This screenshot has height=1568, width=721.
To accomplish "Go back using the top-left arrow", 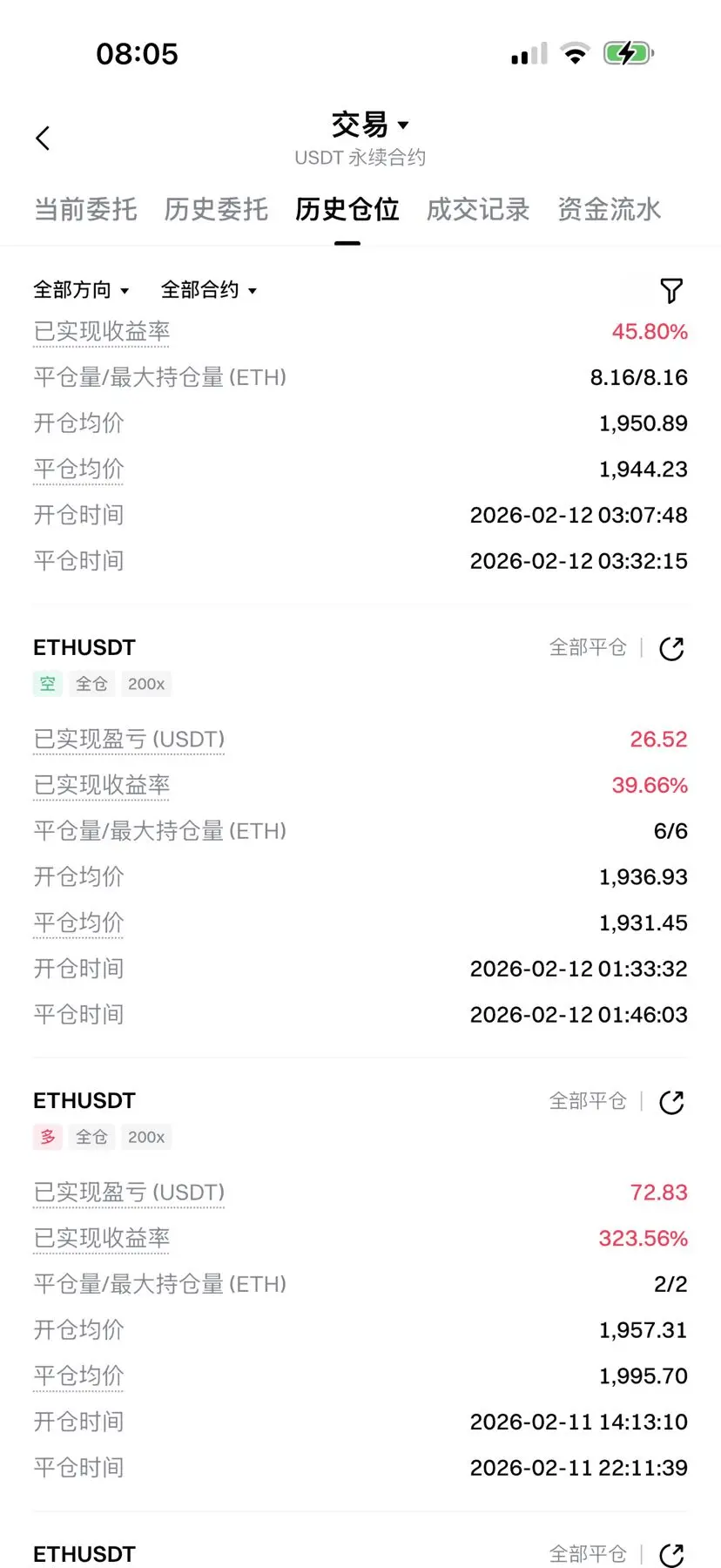I will [x=43, y=139].
